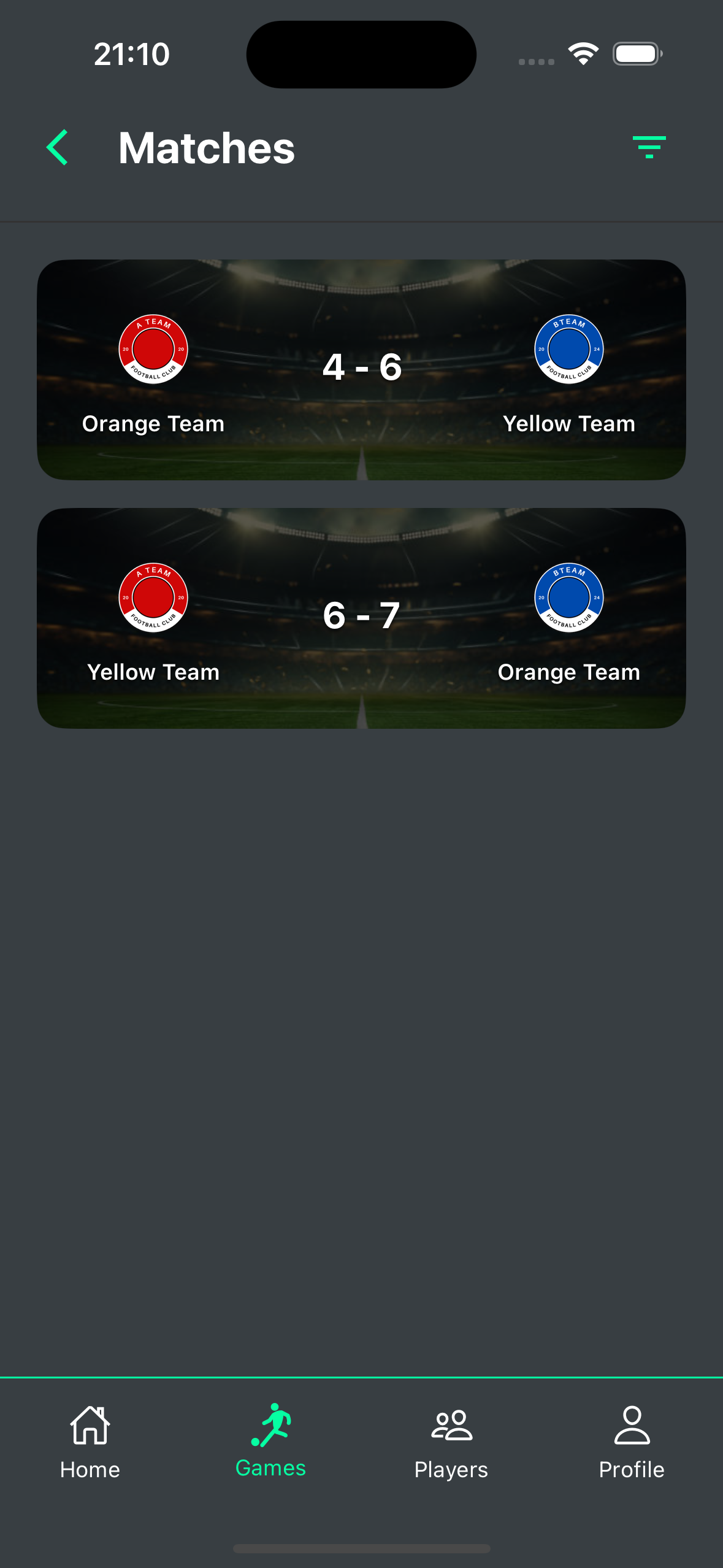Screen dimensions: 723x1568
Task: Go to the Profile tab
Action: [x=632, y=1442]
